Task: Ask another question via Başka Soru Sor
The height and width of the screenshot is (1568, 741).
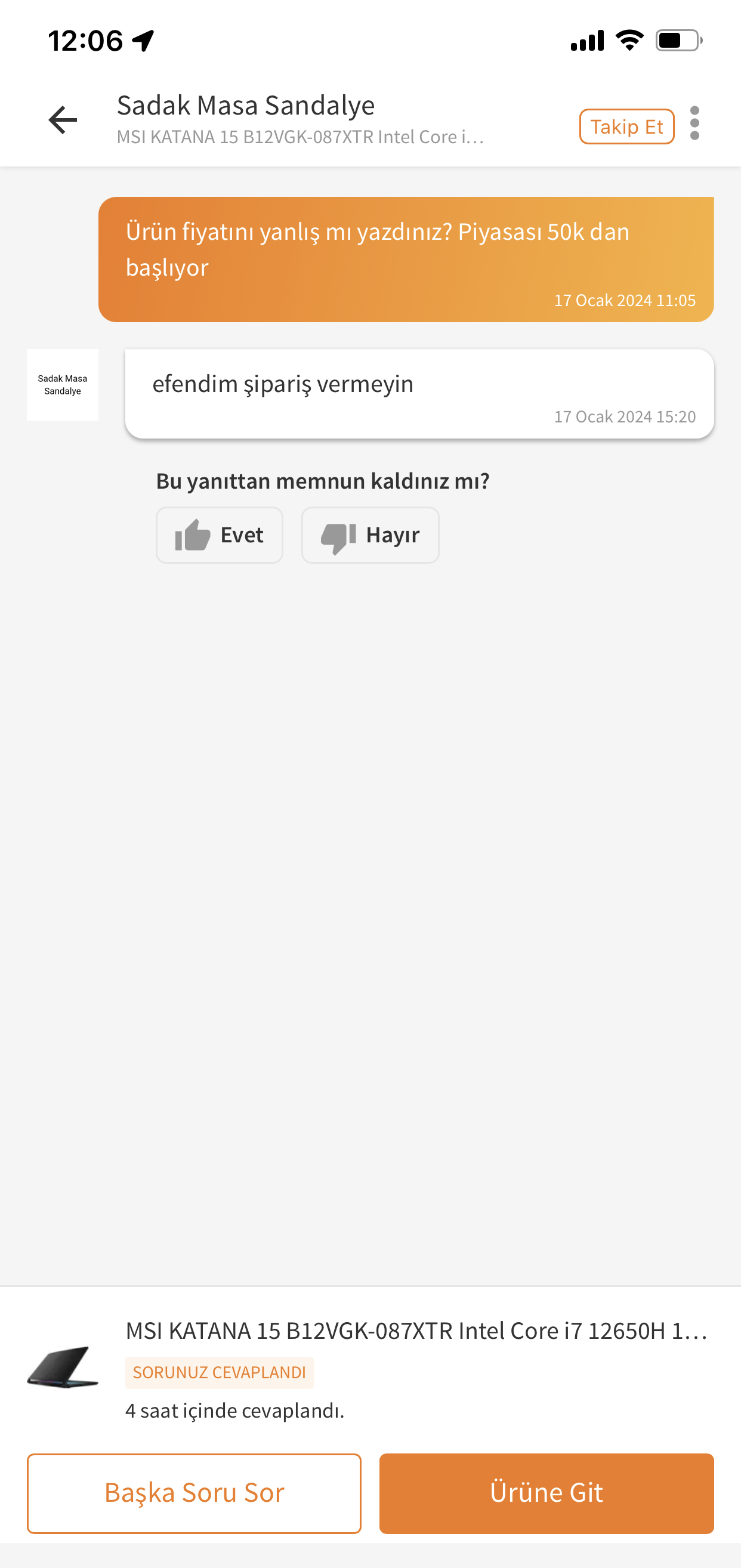Action: 194,1492
